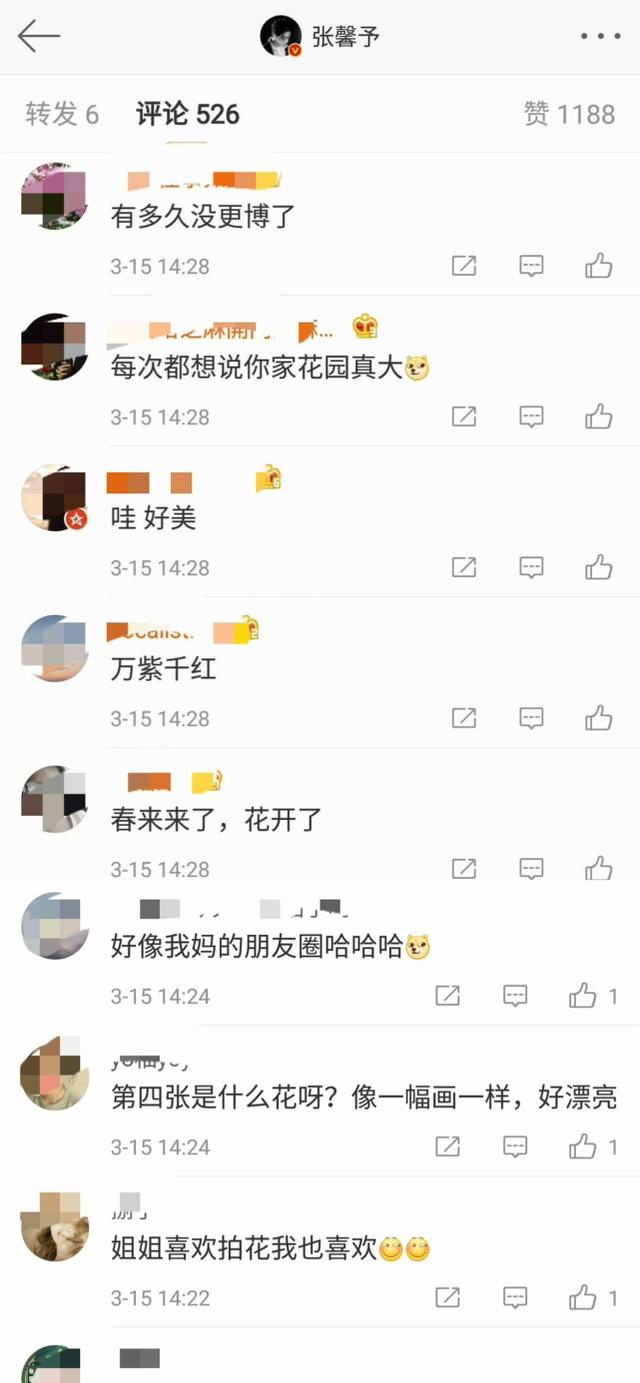640x1383 pixels.
Task: Repost the comment 春来来了，花开了
Action: pyautogui.click(x=464, y=869)
